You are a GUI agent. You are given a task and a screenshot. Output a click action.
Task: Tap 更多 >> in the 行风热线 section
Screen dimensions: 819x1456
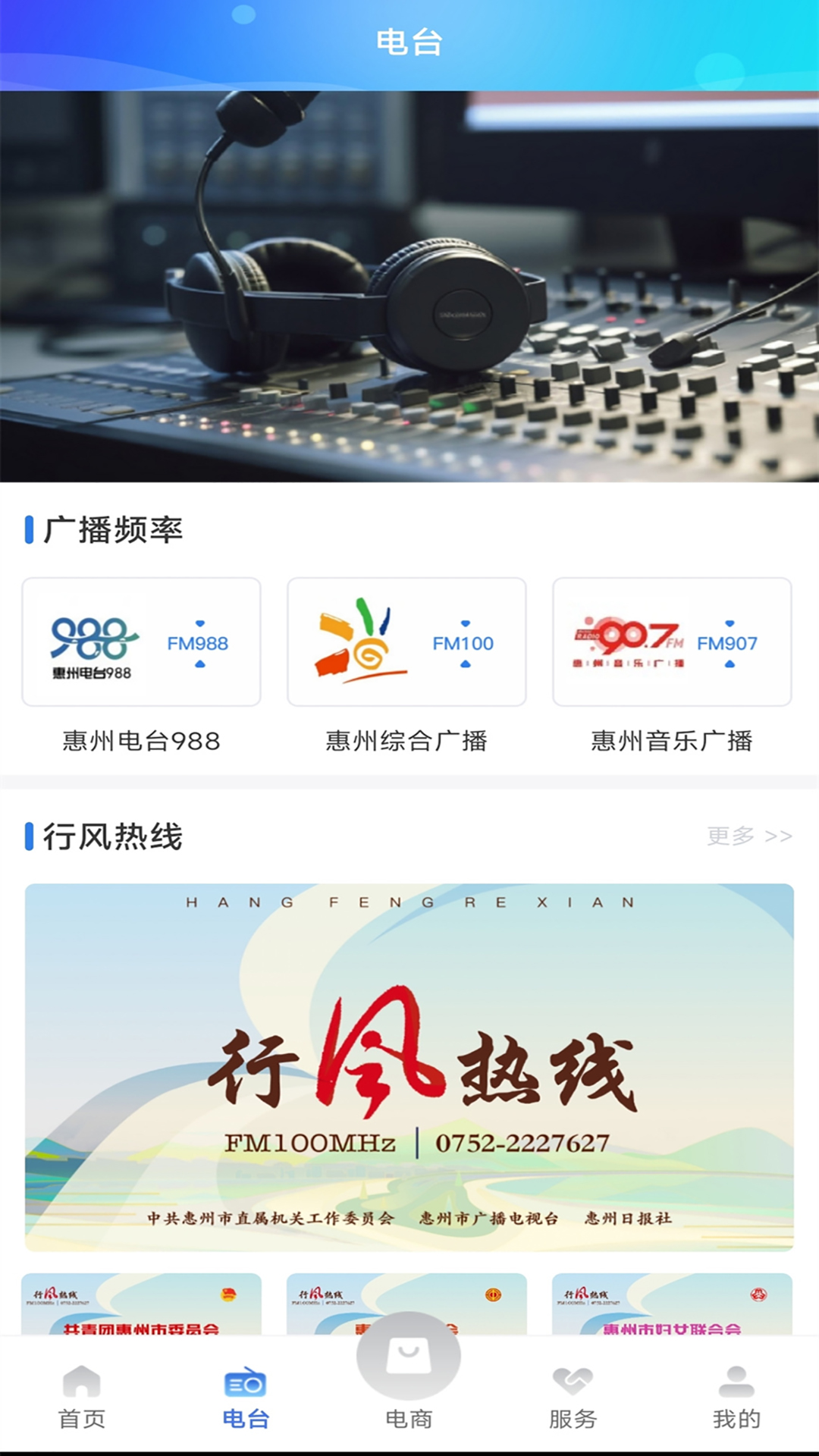pos(749,836)
